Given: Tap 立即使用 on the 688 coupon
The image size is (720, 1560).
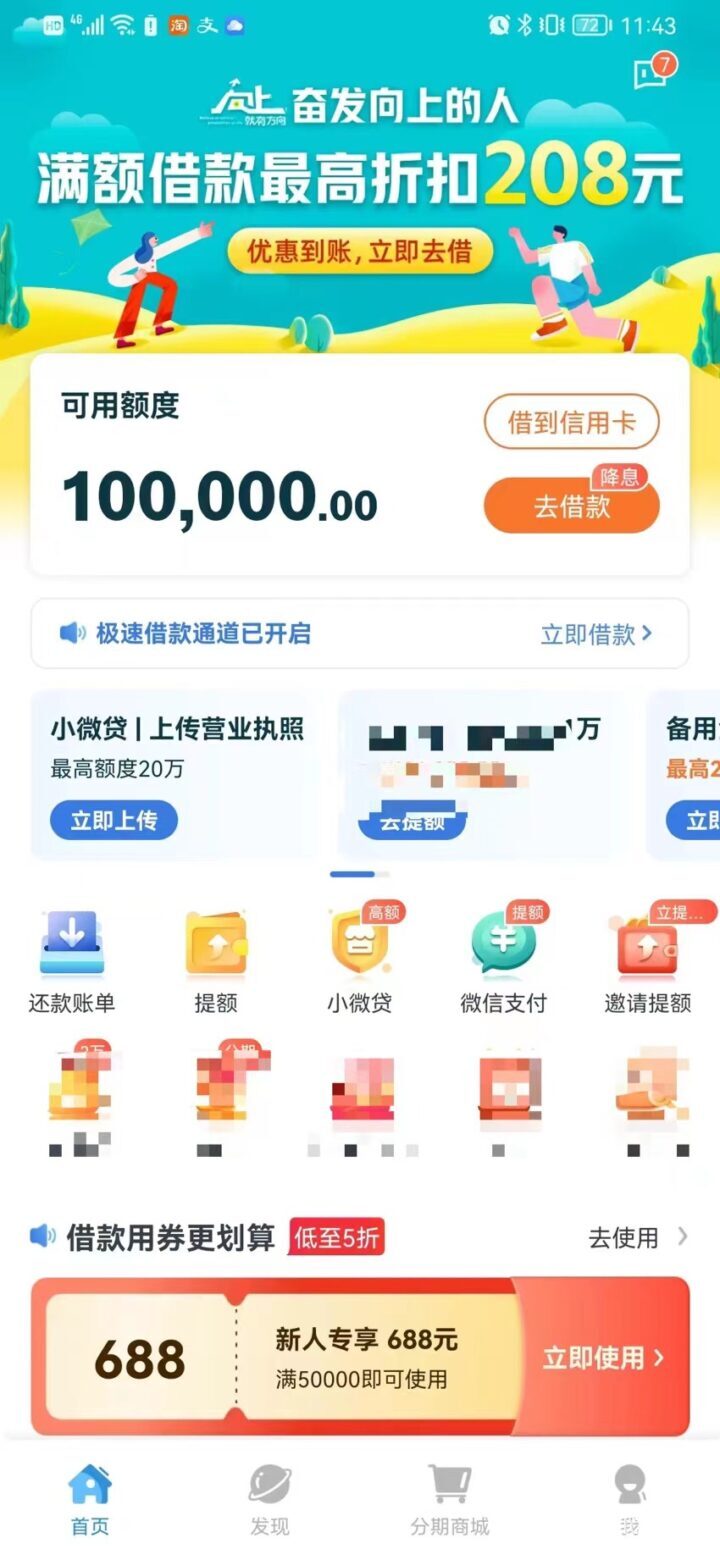Looking at the screenshot, I should pos(603,1357).
